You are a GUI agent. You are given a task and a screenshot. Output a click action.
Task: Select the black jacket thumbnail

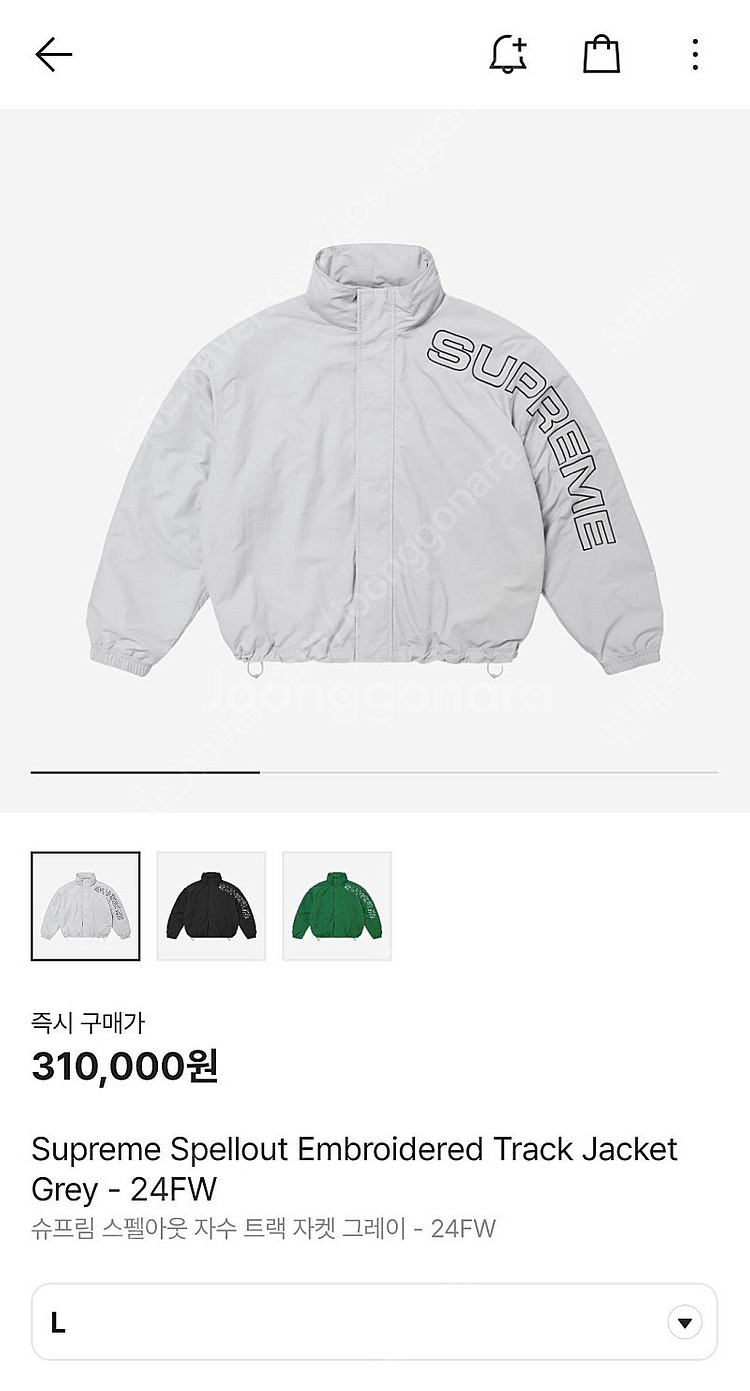pos(211,906)
